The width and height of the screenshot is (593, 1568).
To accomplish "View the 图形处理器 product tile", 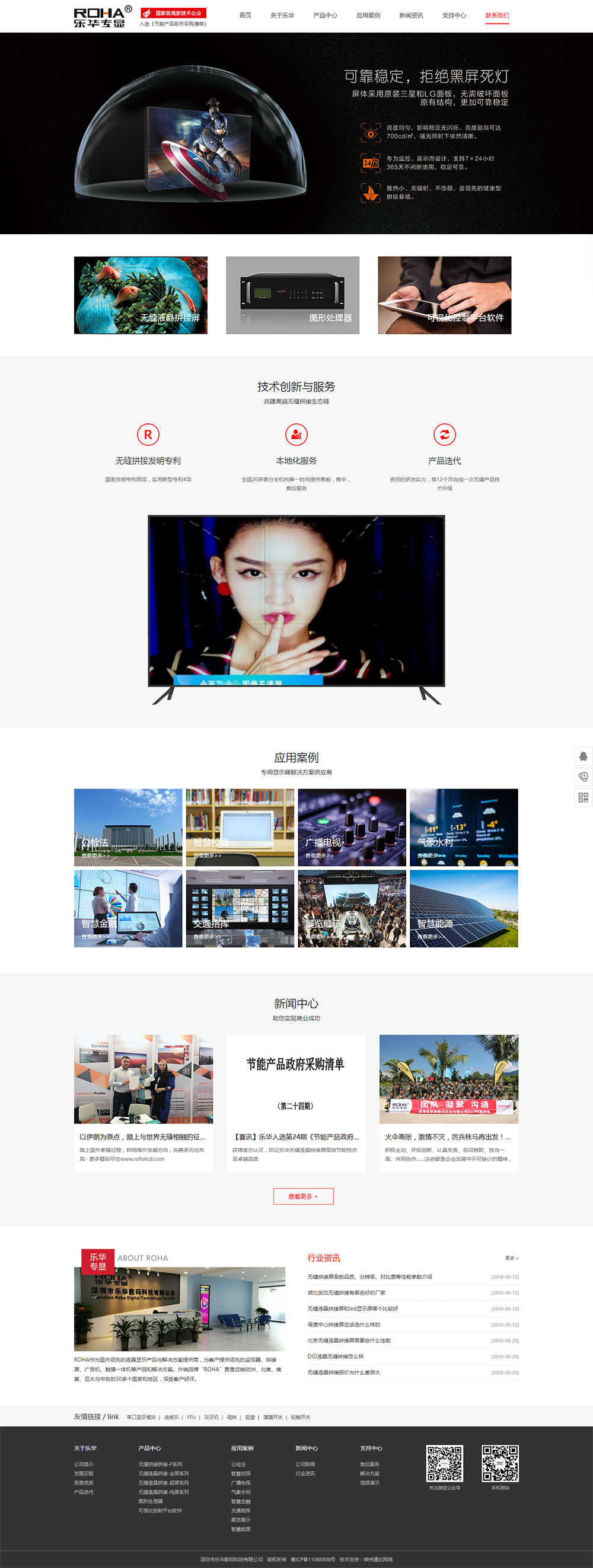I will (x=292, y=295).
